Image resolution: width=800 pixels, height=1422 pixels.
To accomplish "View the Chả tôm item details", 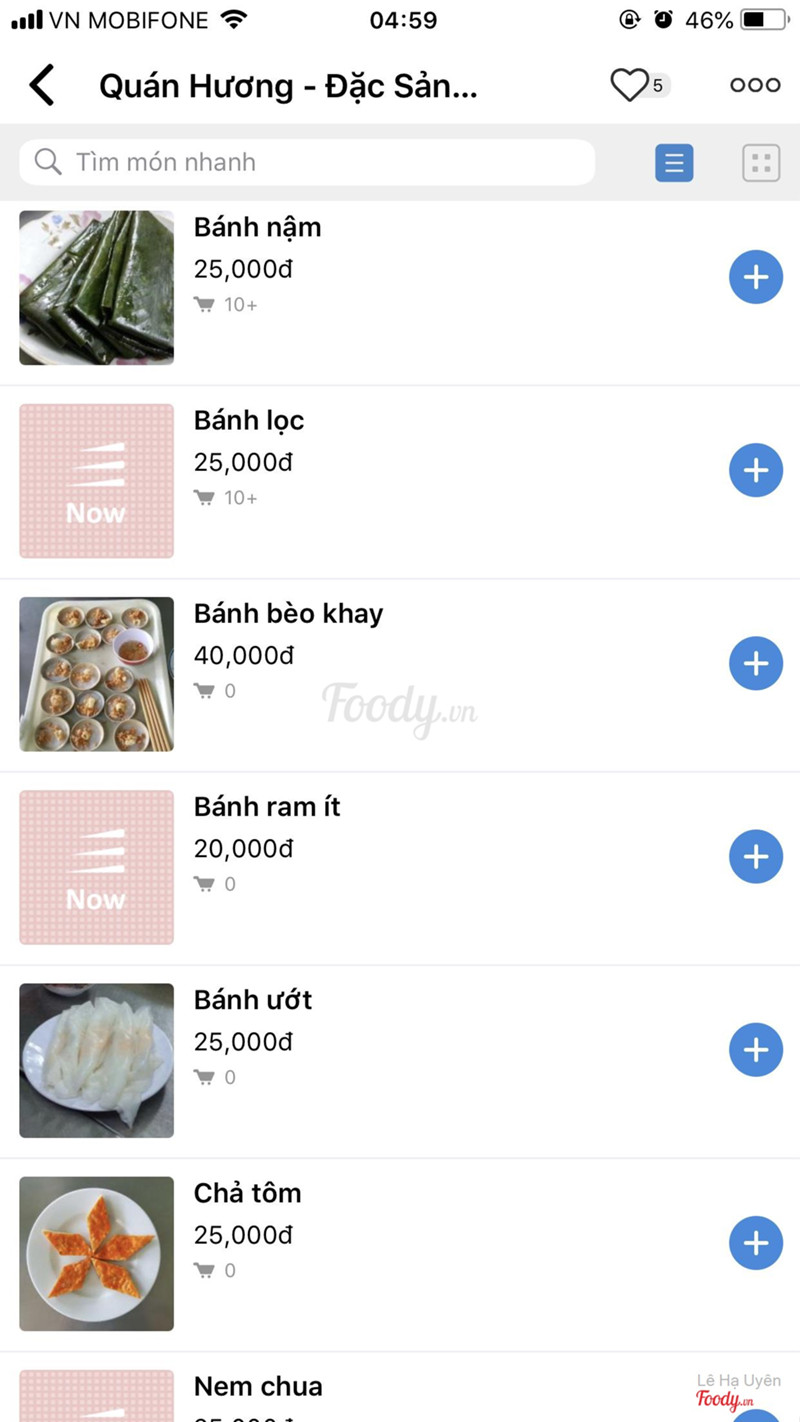I will [247, 1193].
